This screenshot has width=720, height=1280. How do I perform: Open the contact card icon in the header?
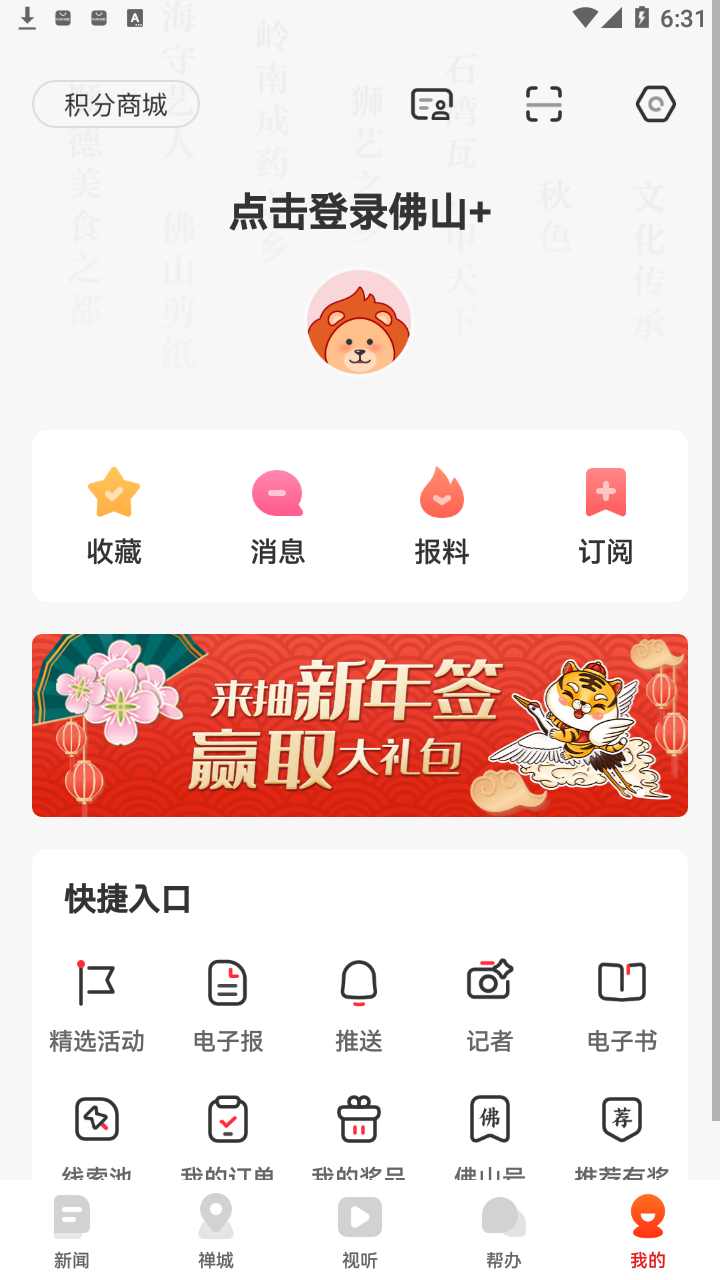[432, 103]
